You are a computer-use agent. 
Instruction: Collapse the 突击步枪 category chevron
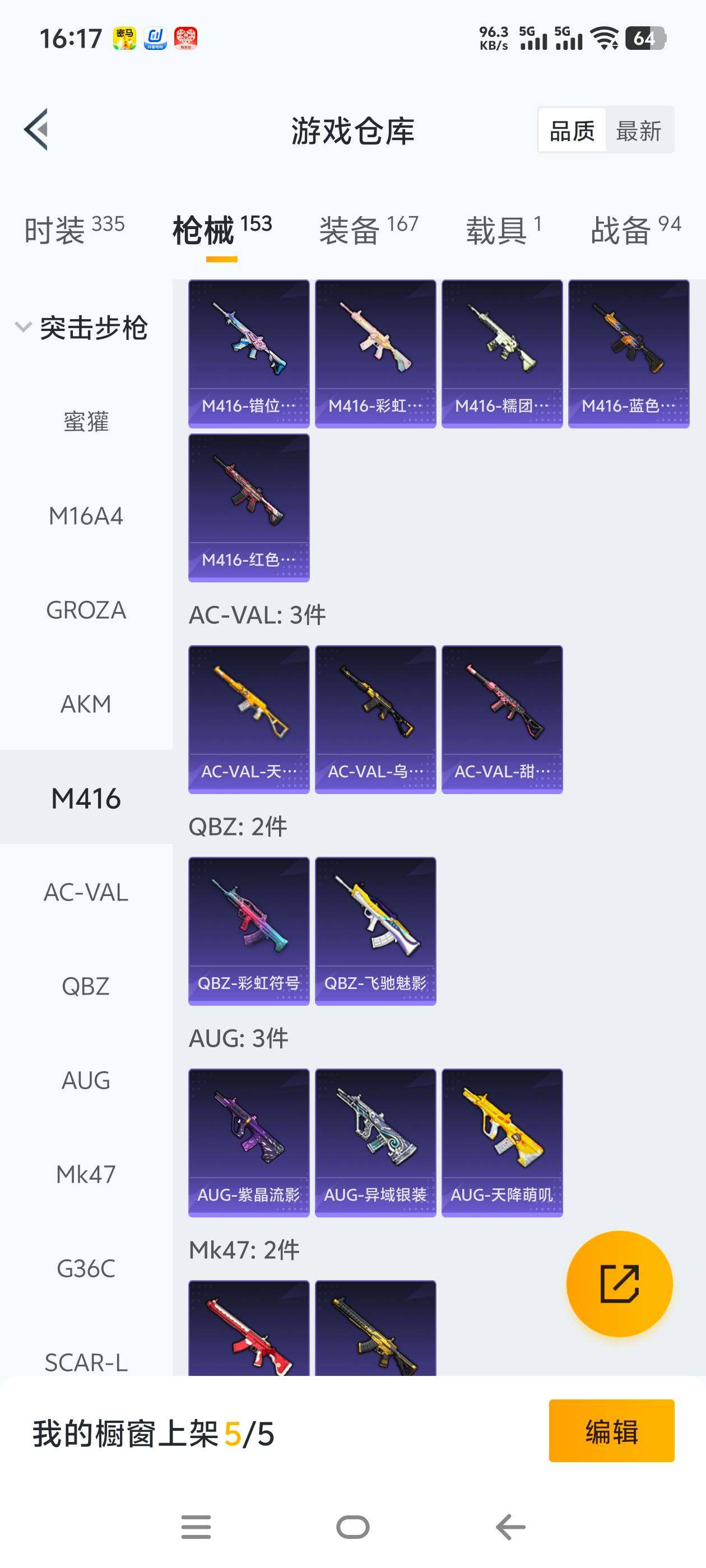(x=22, y=328)
